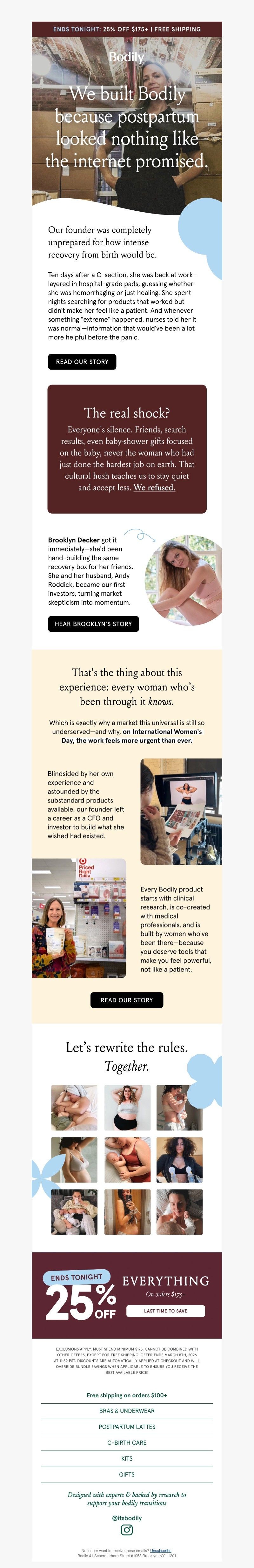The image size is (254, 1568).
Task: Open the Instagram icon
Action: 126,1530
